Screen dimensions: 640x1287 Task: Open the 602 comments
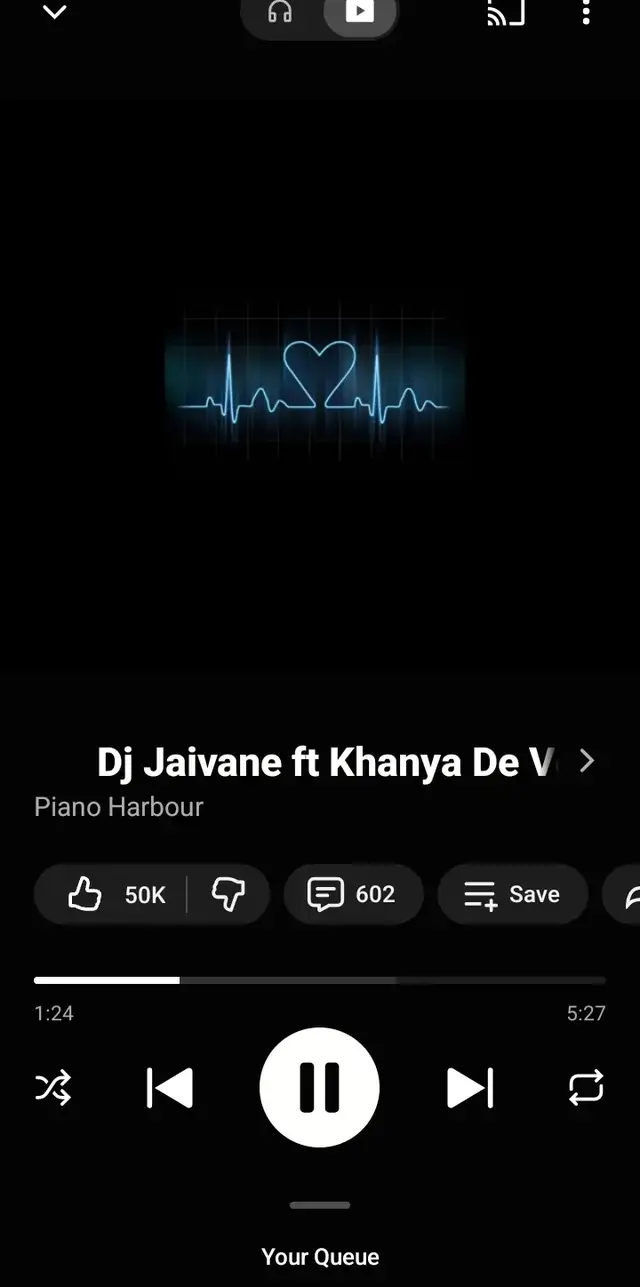353,894
